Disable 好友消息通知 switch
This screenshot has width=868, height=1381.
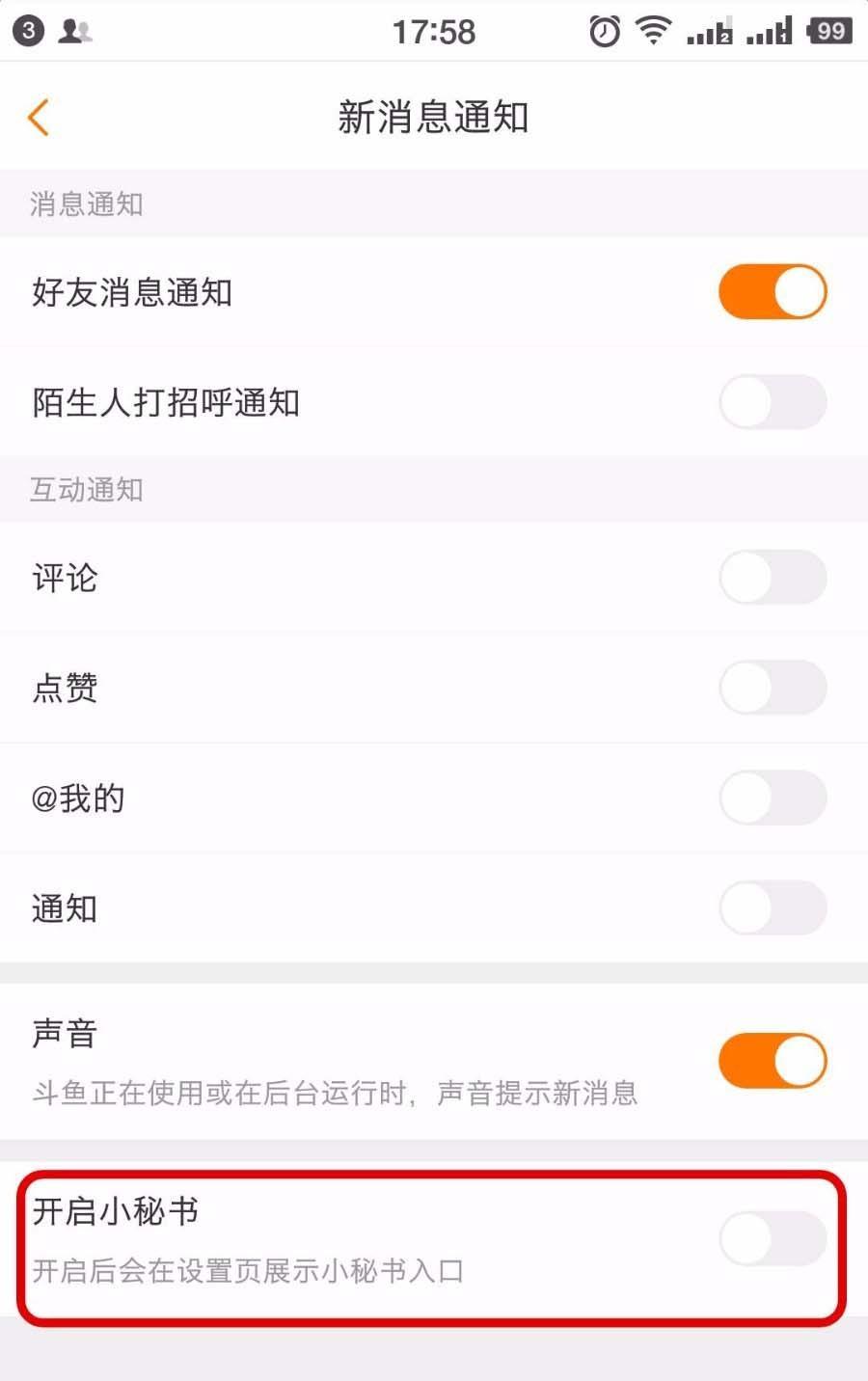(773, 290)
